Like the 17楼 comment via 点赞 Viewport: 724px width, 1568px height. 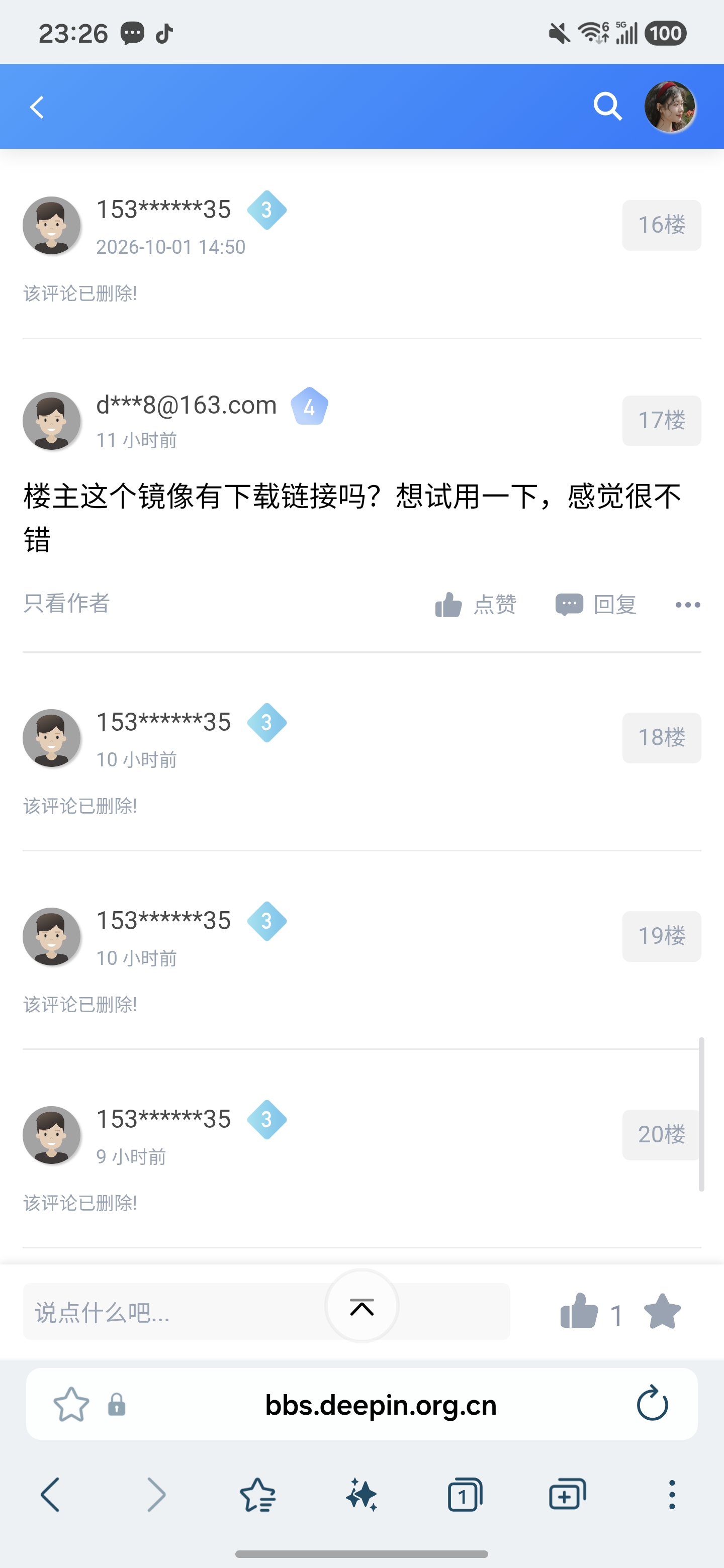476,605
